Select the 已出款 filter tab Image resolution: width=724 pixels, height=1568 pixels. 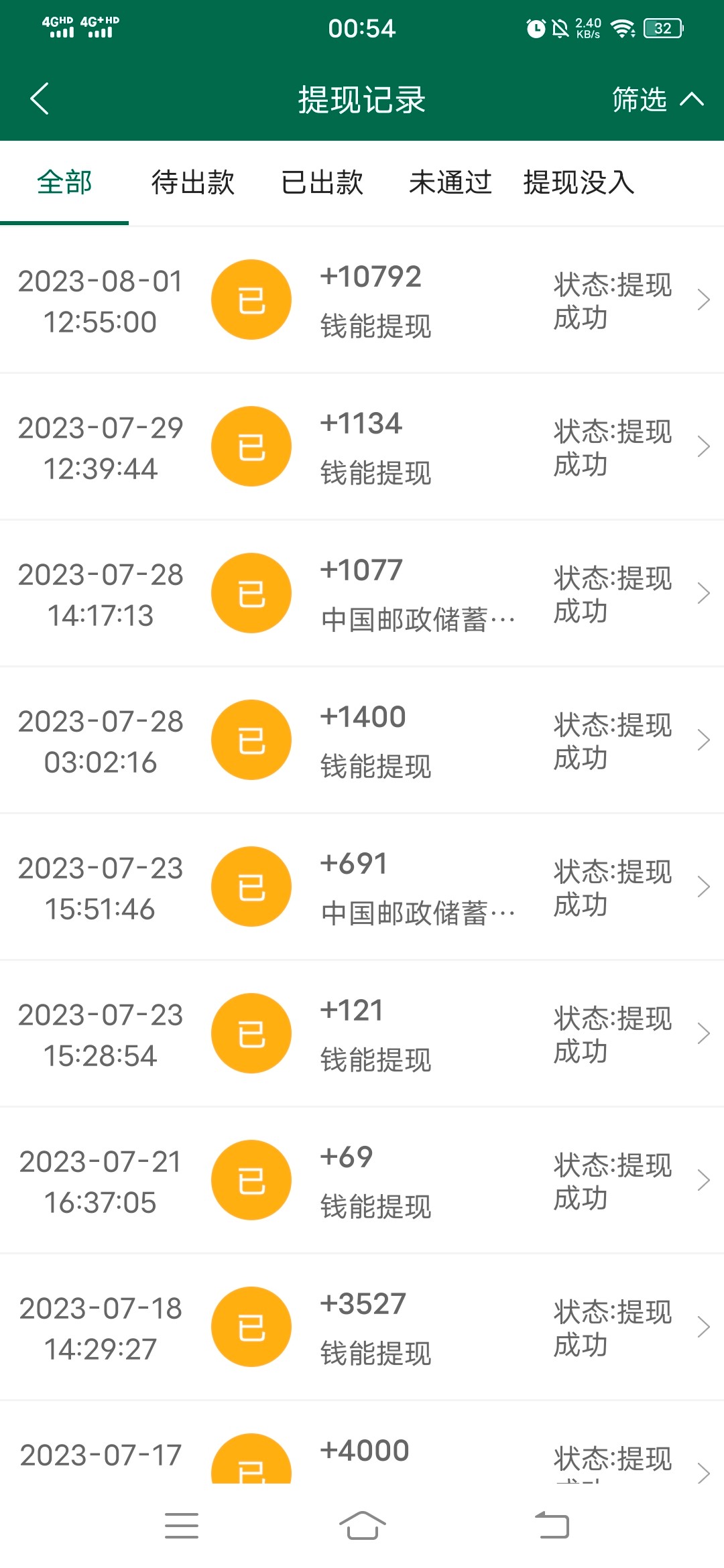[x=321, y=183]
